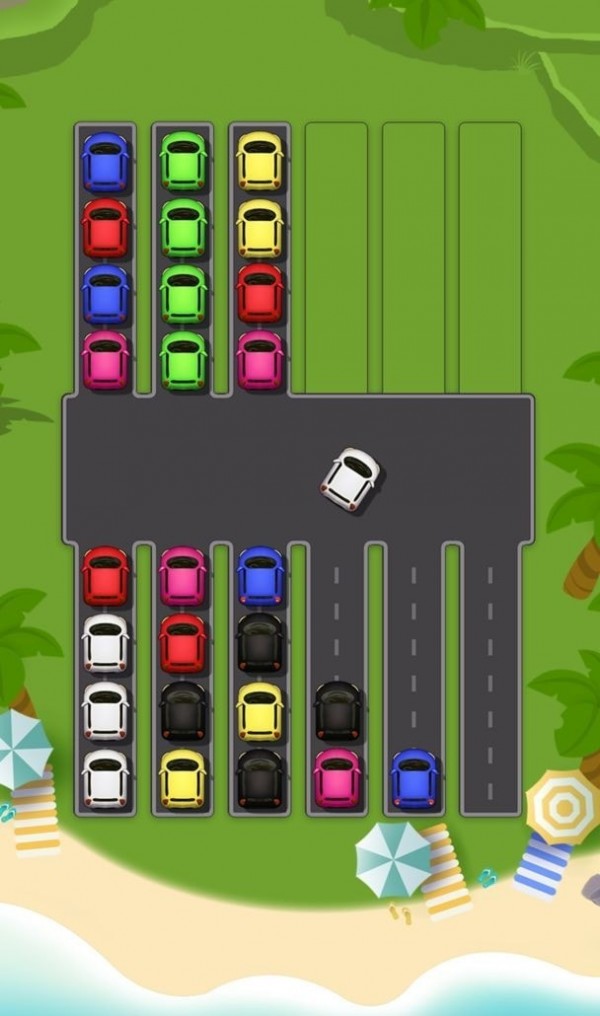Viewport: 600px width, 1016px height.
Task: Tap the red car above three white cars
Action: coord(106,576)
